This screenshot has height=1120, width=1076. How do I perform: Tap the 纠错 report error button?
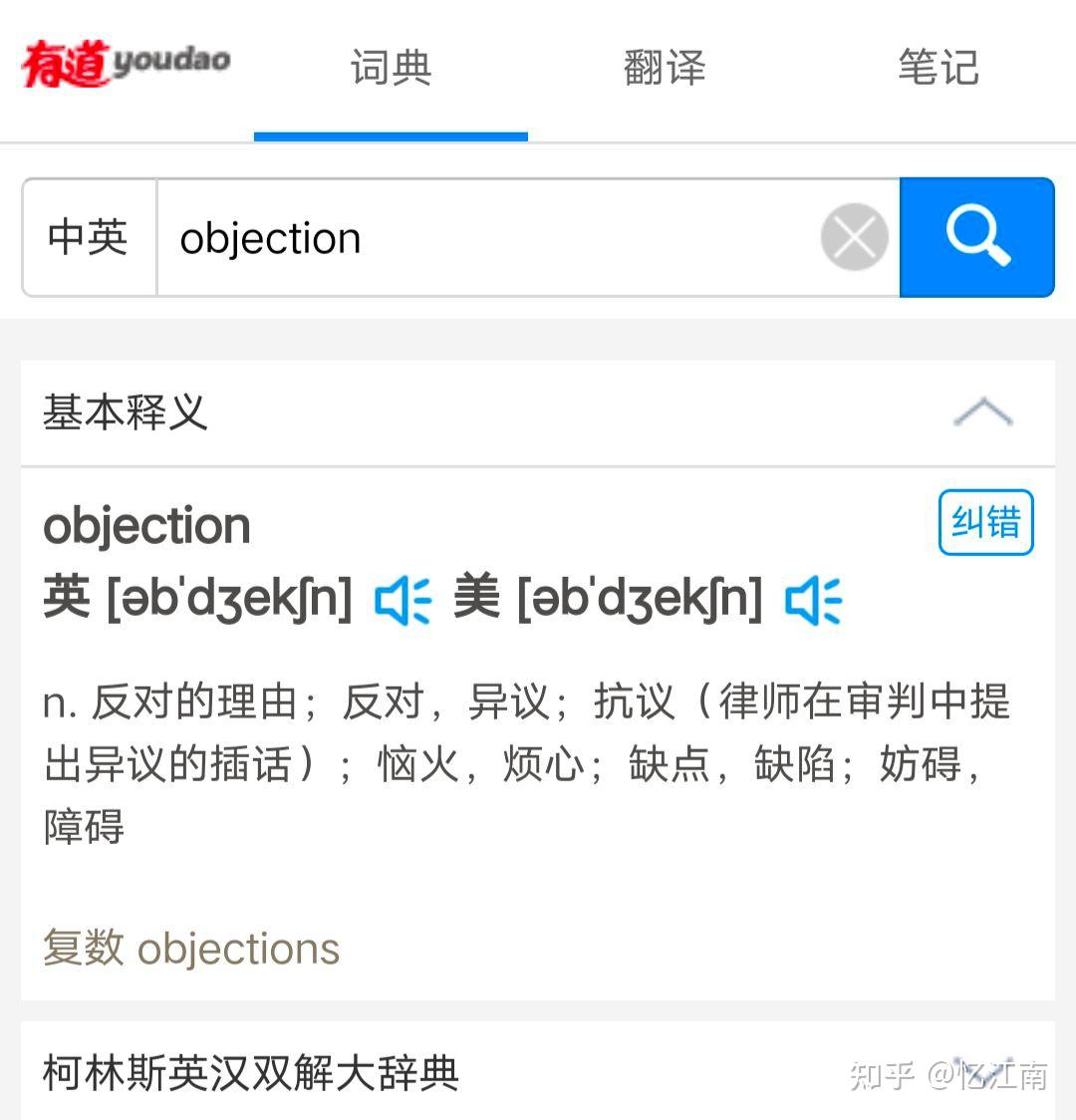click(x=985, y=522)
